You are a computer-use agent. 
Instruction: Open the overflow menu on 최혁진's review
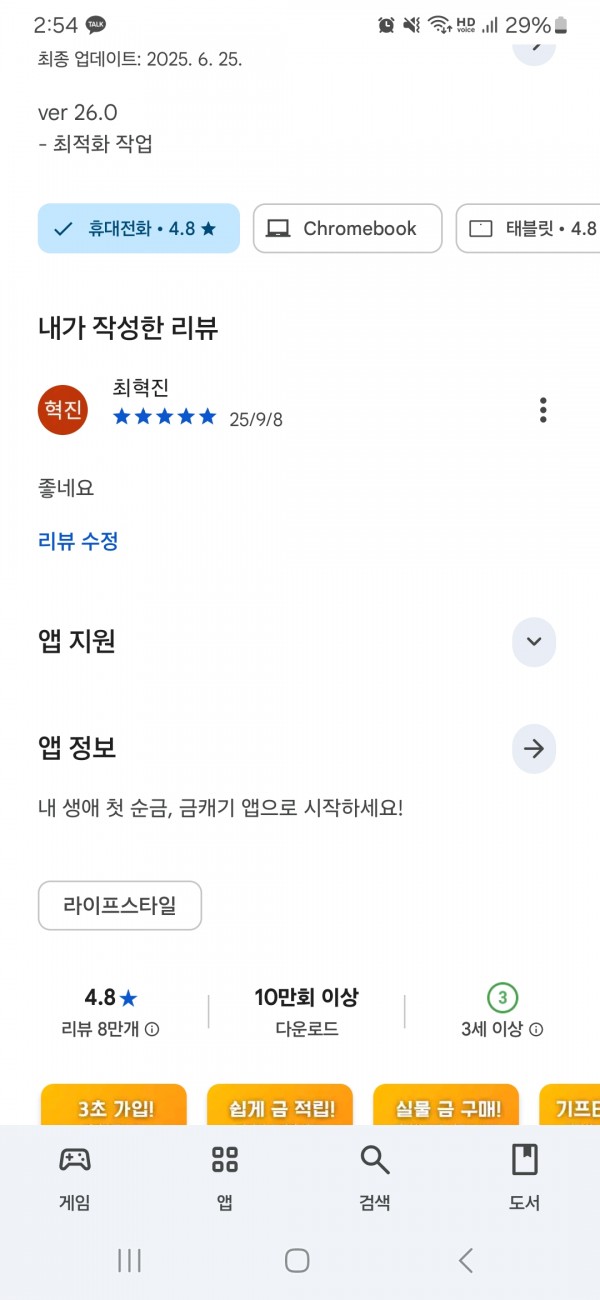tap(543, 410)
